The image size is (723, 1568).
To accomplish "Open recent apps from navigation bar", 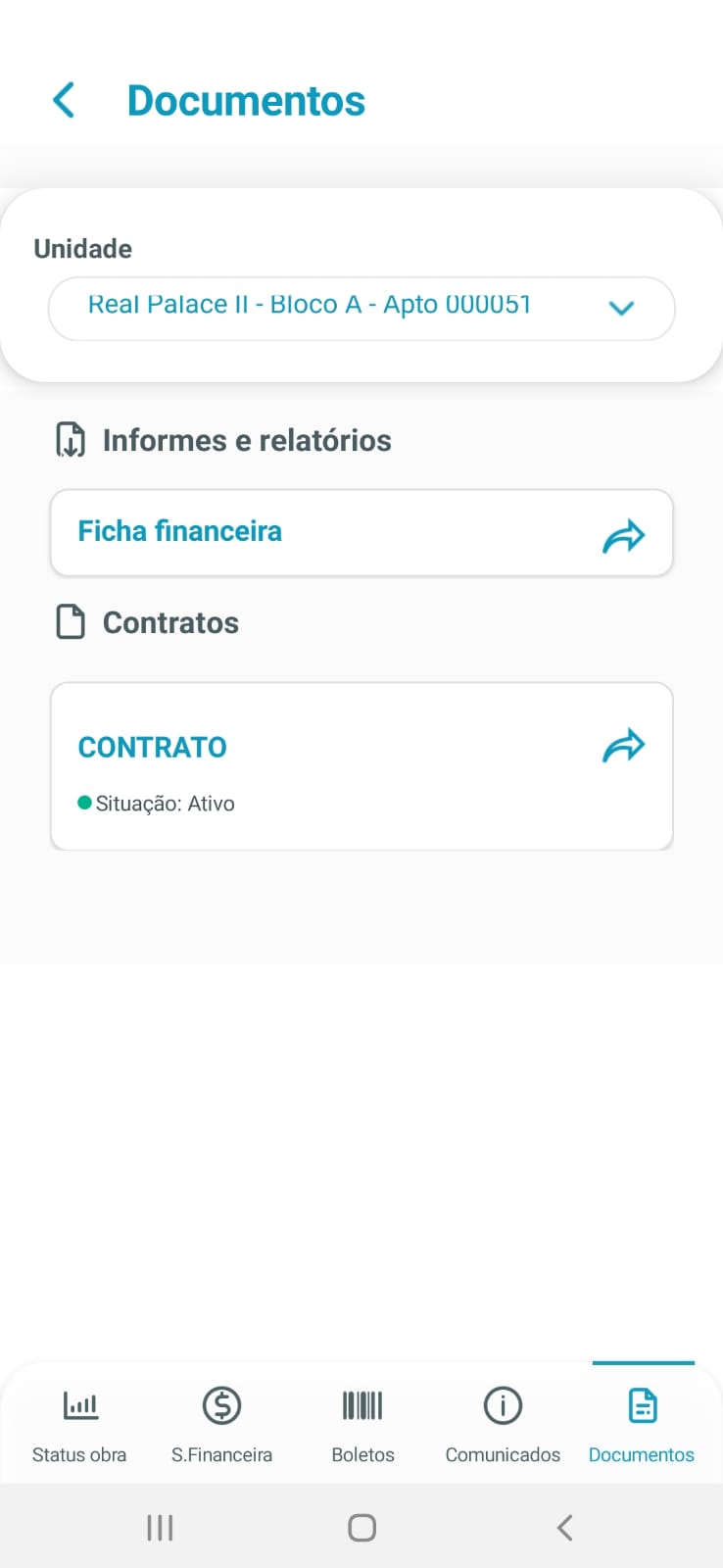I will click(160, 1527).
